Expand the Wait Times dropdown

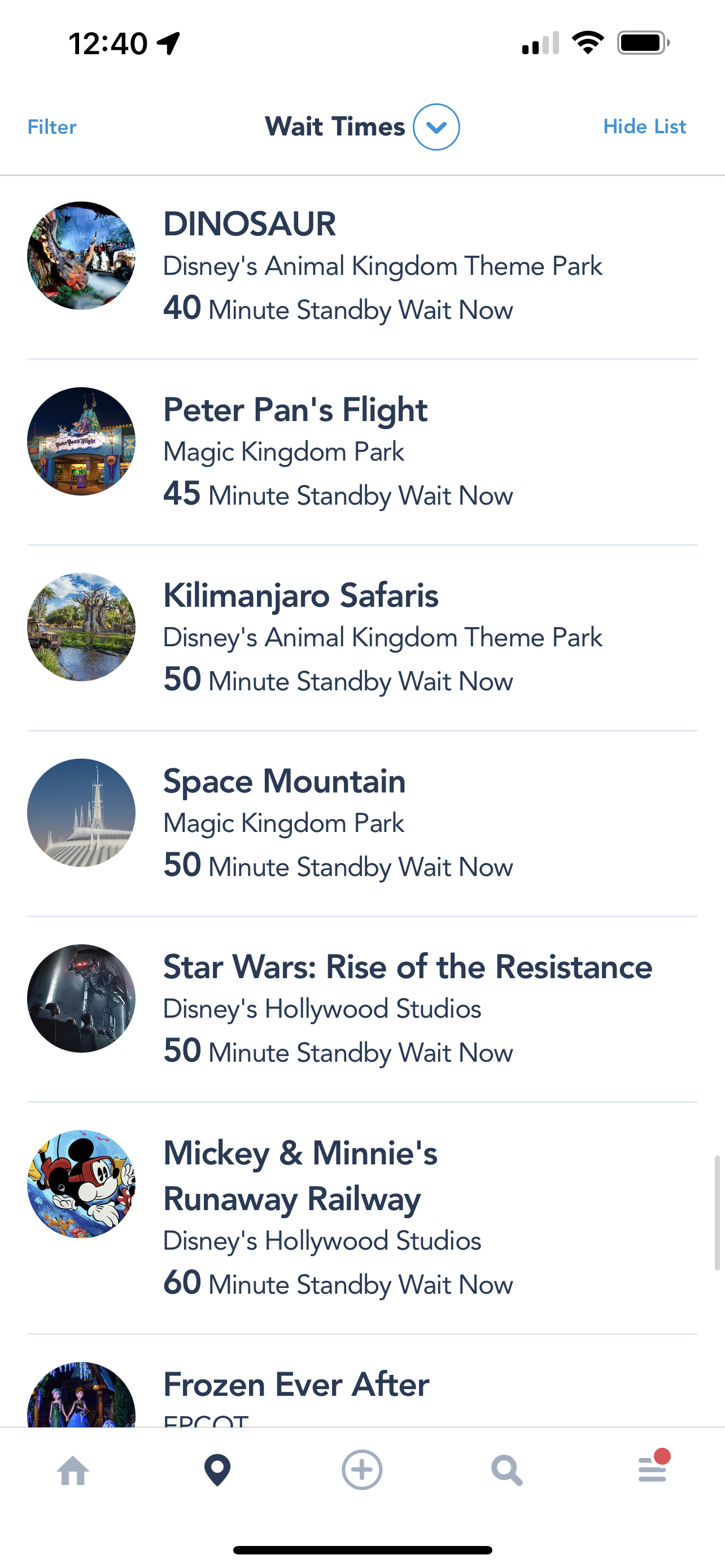436,126
